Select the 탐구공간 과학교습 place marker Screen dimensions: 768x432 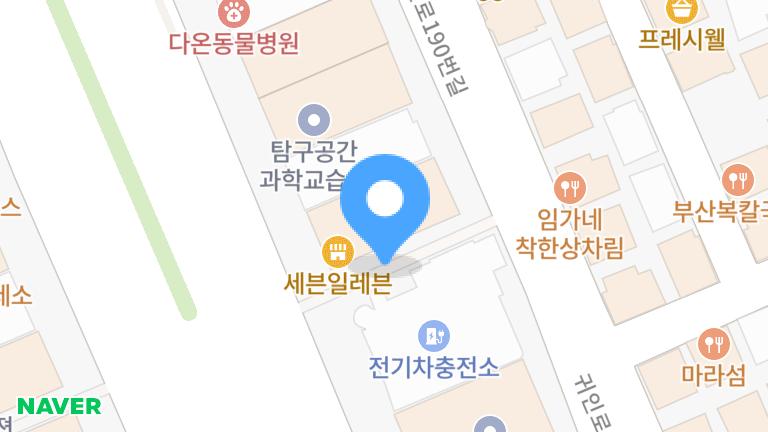click(314, 121)
